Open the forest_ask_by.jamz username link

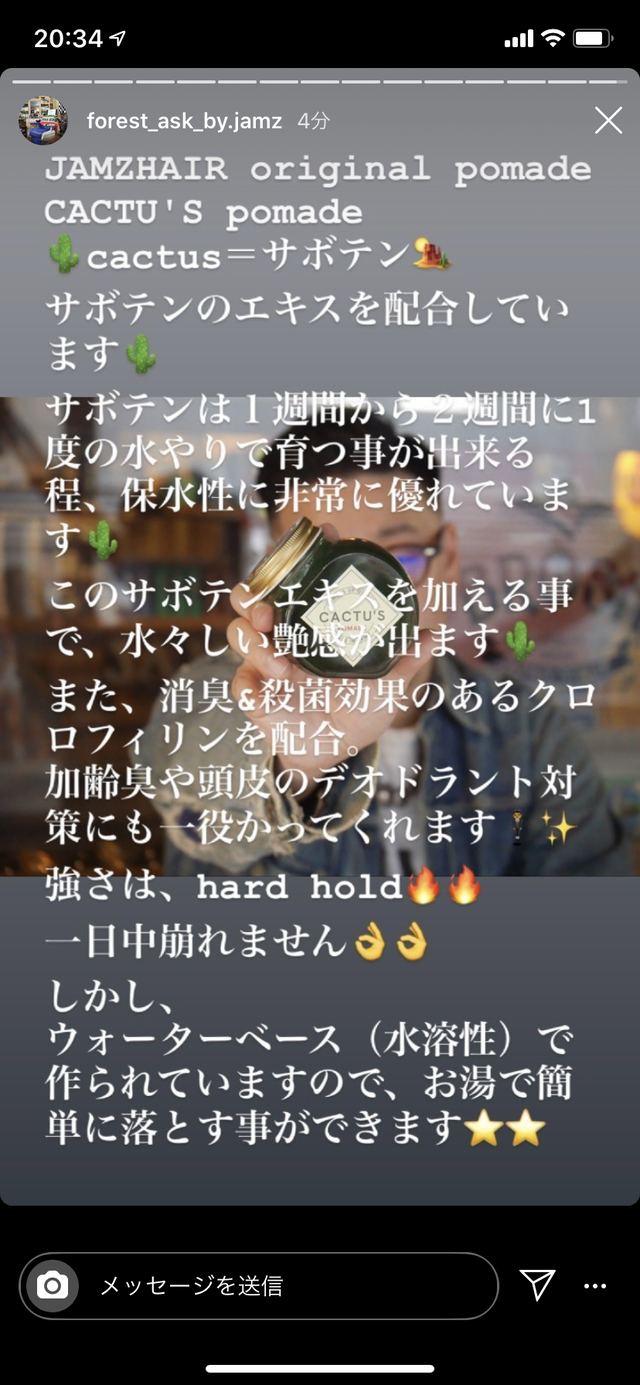[x=186, y=122]
